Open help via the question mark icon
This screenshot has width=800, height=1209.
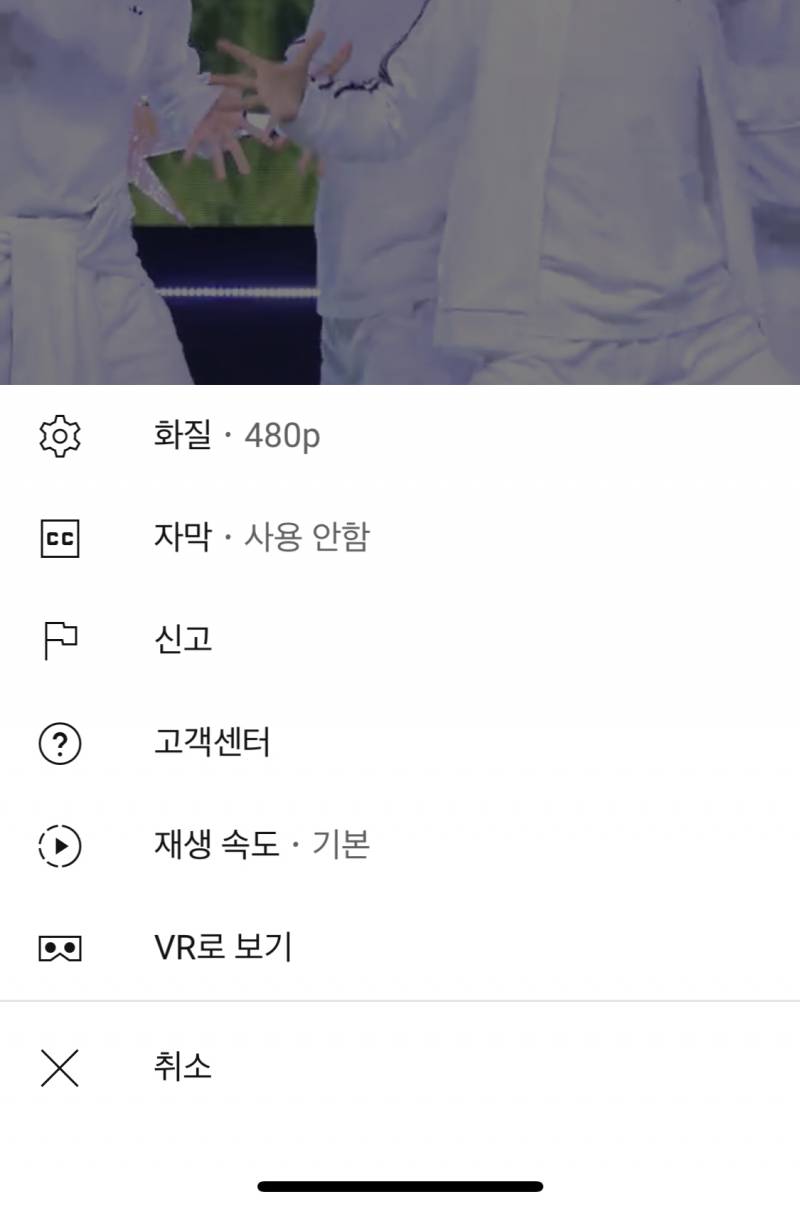[60, 742]
